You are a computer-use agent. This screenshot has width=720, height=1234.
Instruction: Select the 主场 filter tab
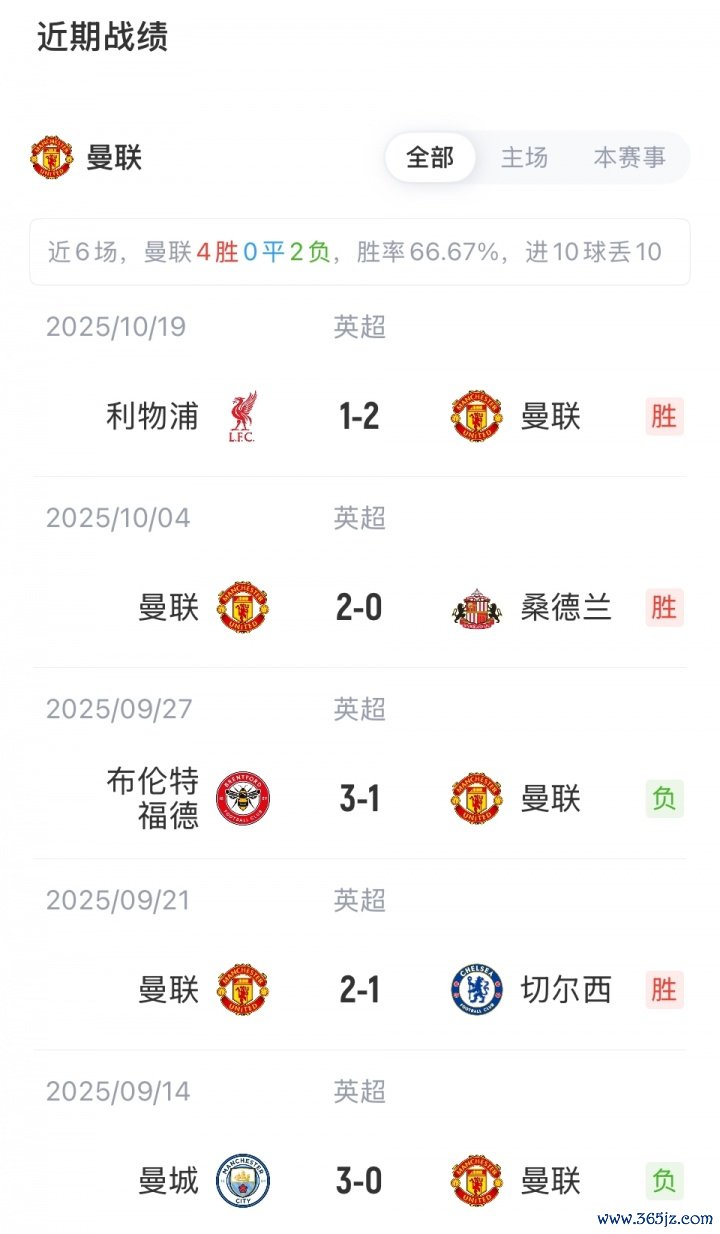524,158
